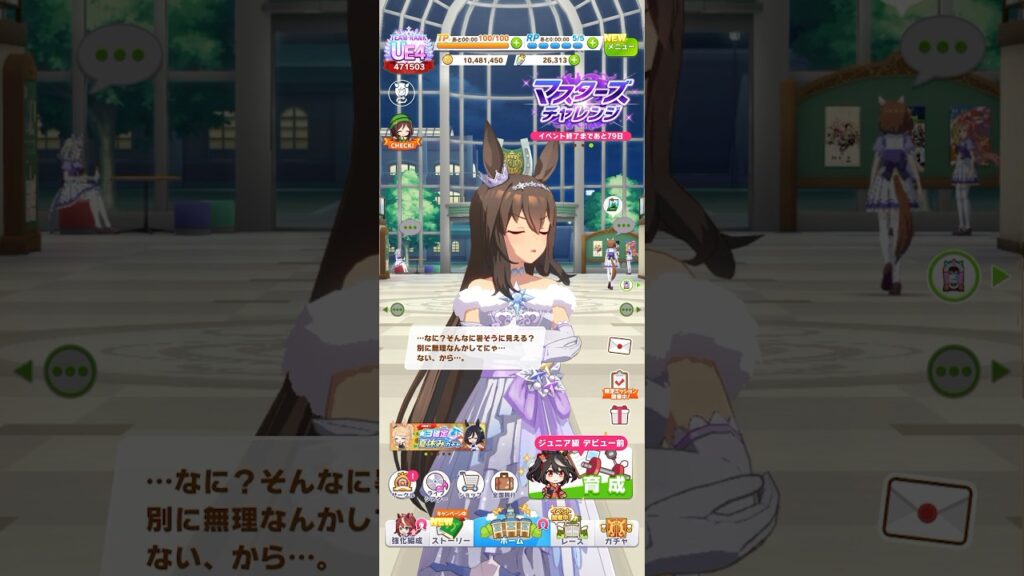The height and width of the screenshot is (576, 1024).
Task: Open the summer vacation gacha banner
Action: [x=438, y=437]
